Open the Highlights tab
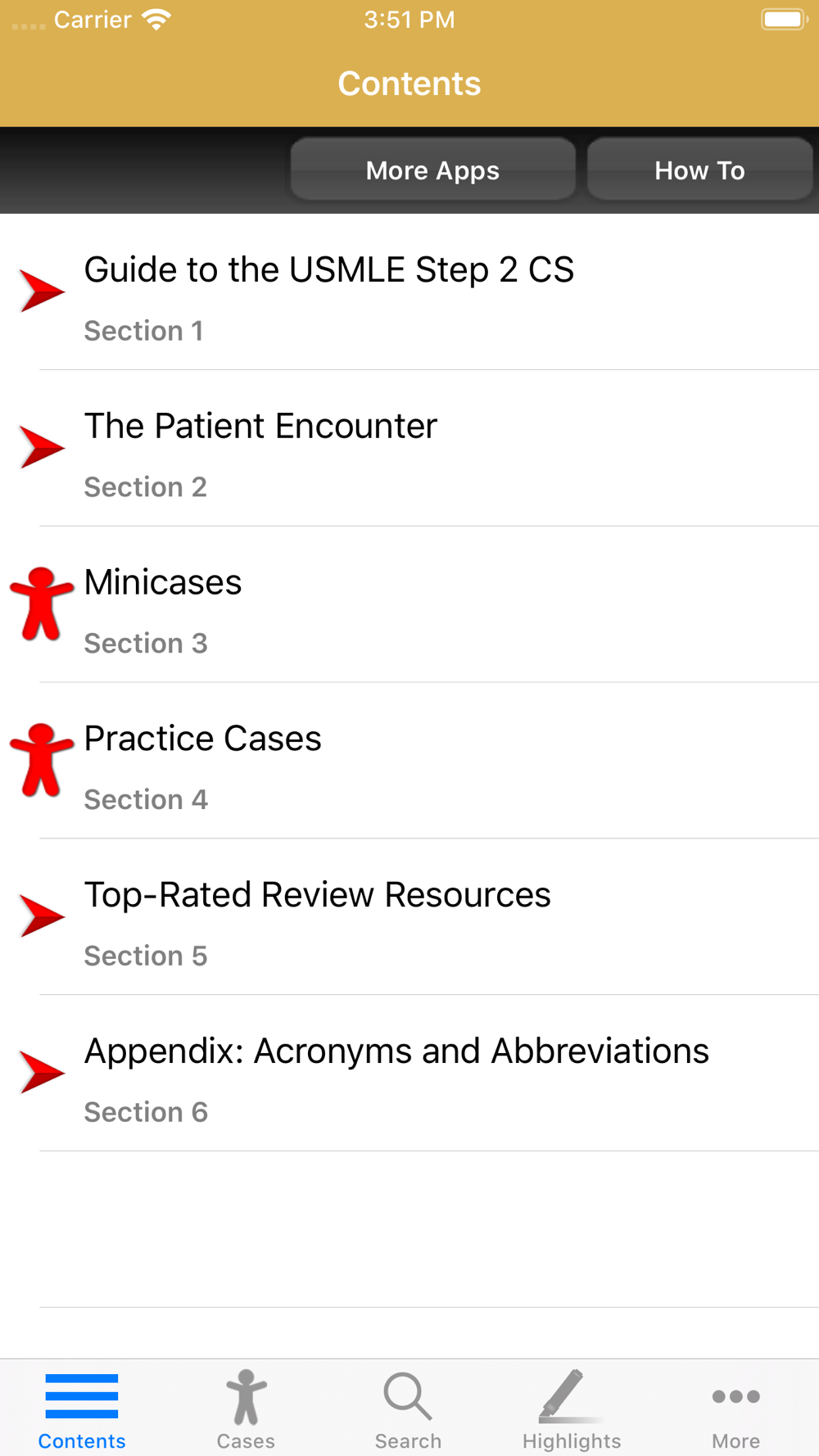This screenshot has height=1456, width=819. (x=572, y=1409)
